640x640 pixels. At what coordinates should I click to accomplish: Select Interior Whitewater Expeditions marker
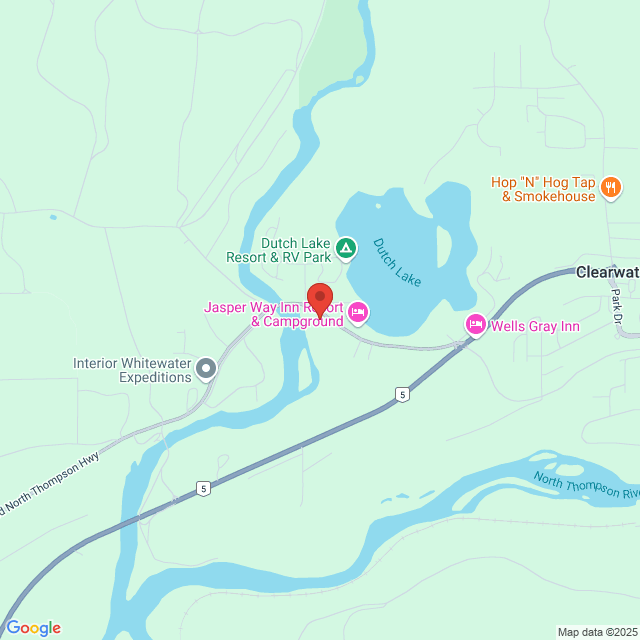point(206,369)
